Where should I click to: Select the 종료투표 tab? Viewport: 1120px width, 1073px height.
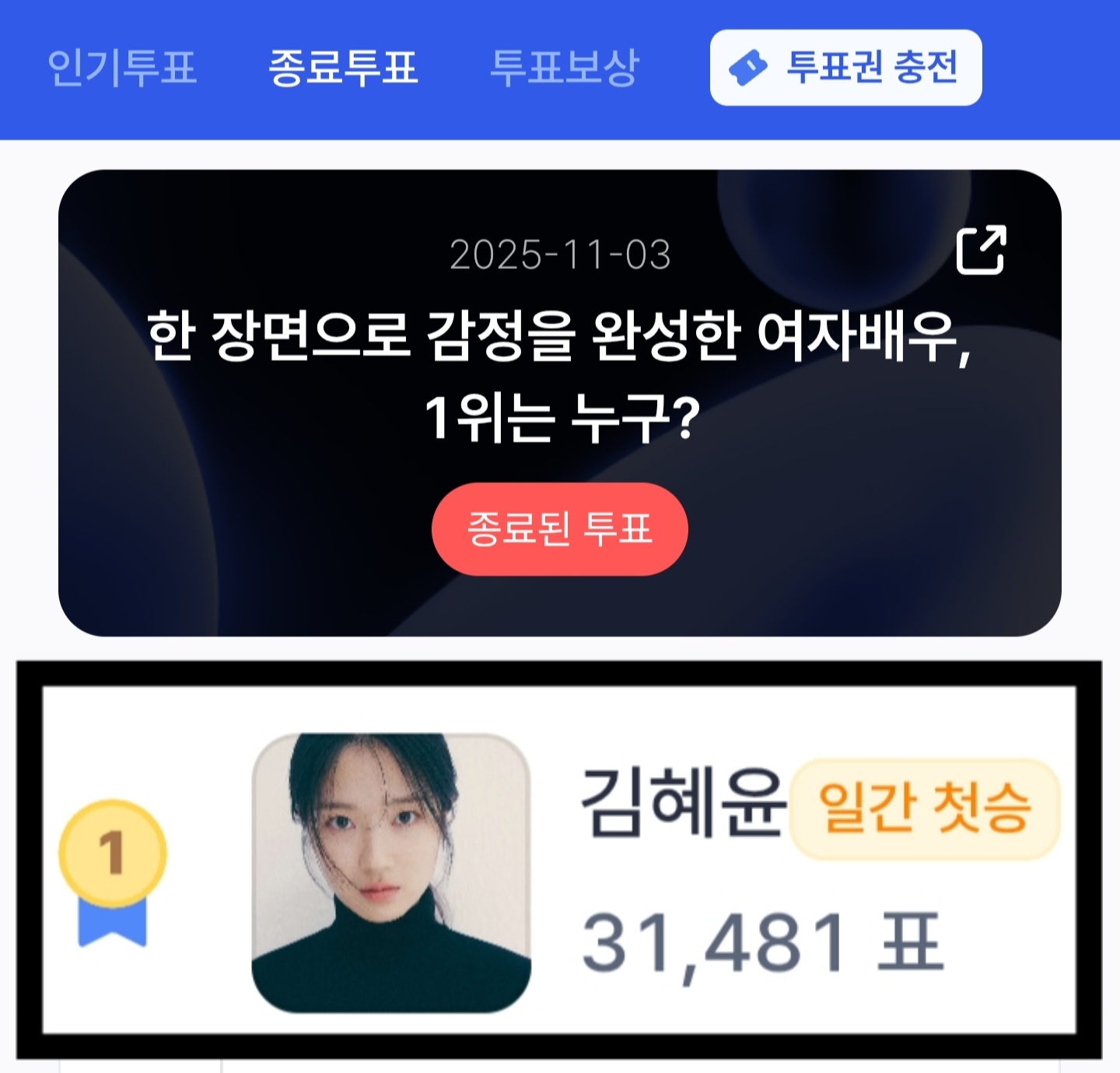[343, 68]
